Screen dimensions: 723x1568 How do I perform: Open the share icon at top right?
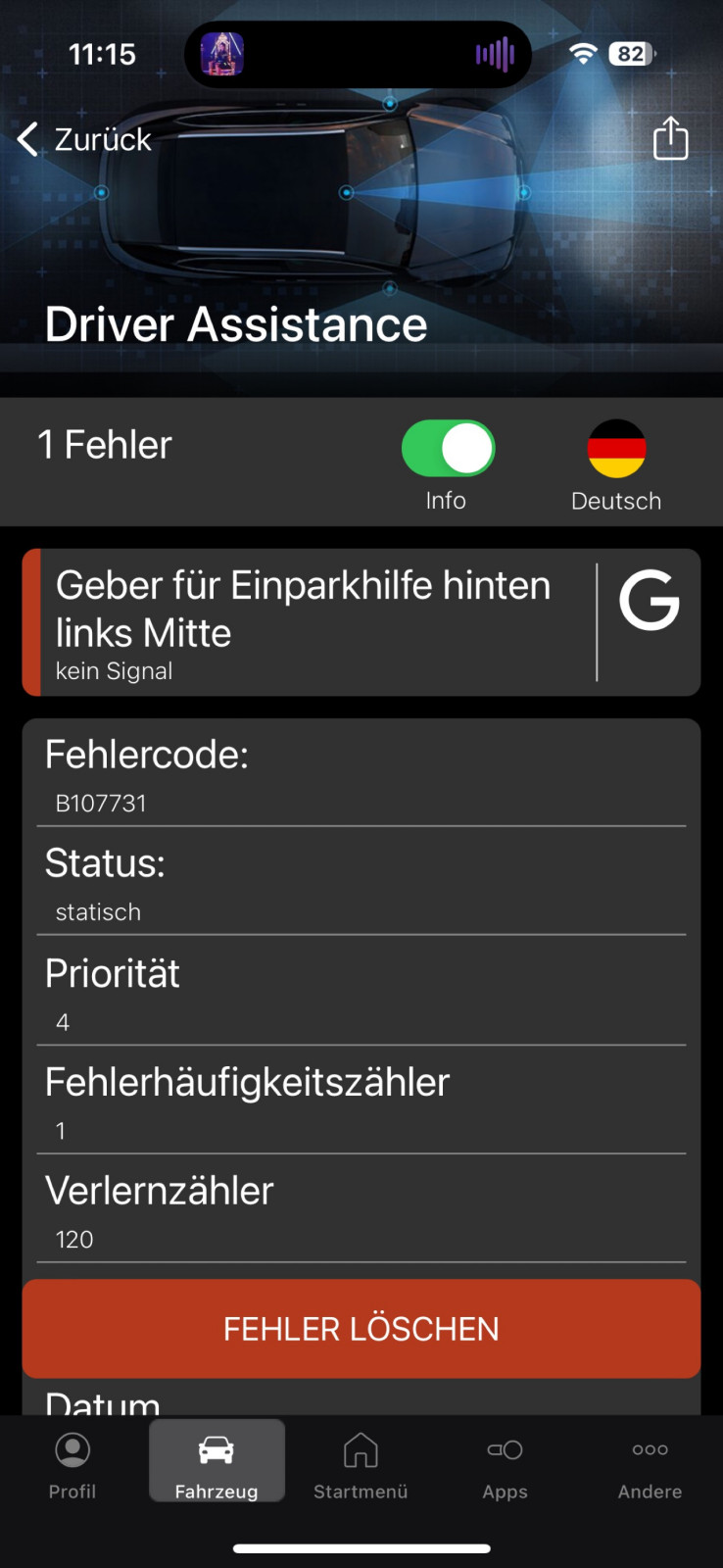coord(670,138)
